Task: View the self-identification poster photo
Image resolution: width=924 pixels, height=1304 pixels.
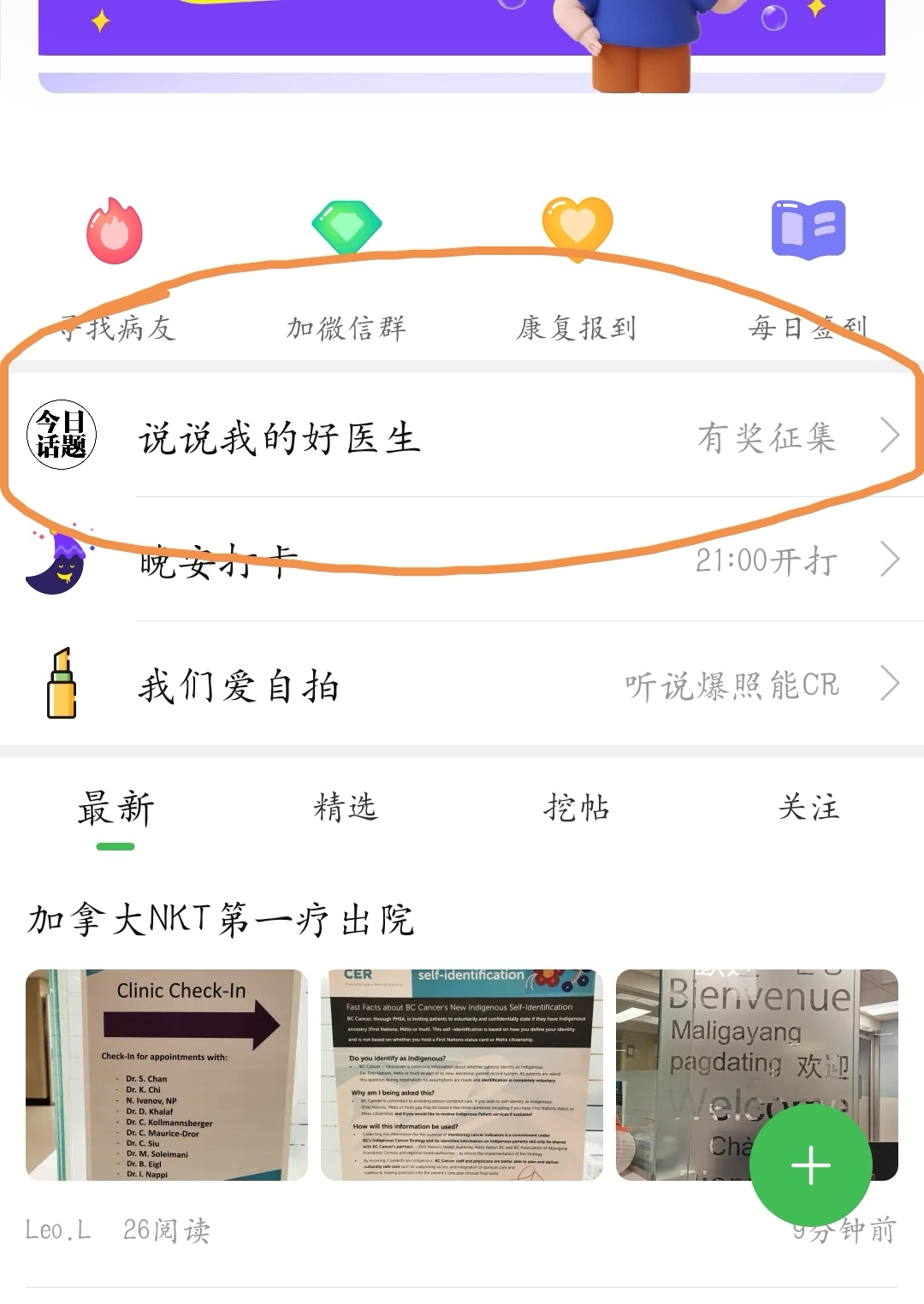Action: (461, 1075)
